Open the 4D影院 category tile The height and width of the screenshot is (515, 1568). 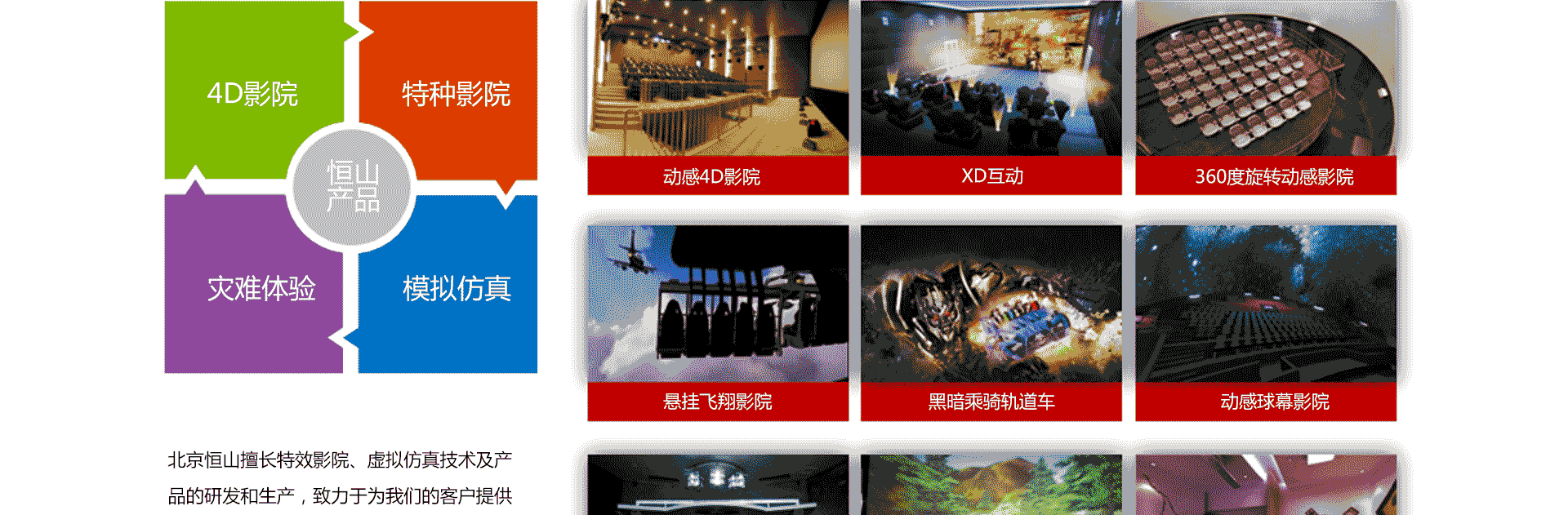[x=252, y=93]
